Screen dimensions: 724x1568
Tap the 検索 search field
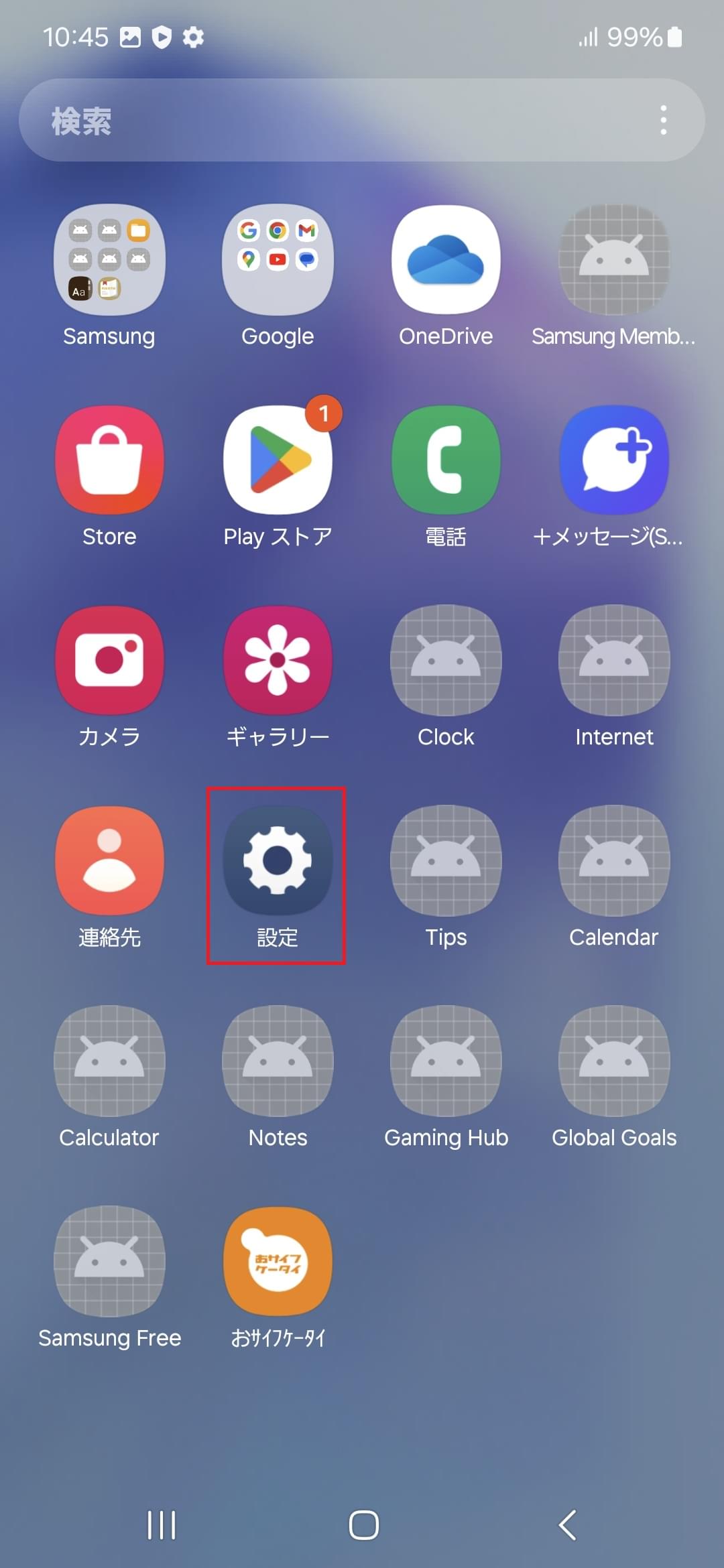coord(302,121)
